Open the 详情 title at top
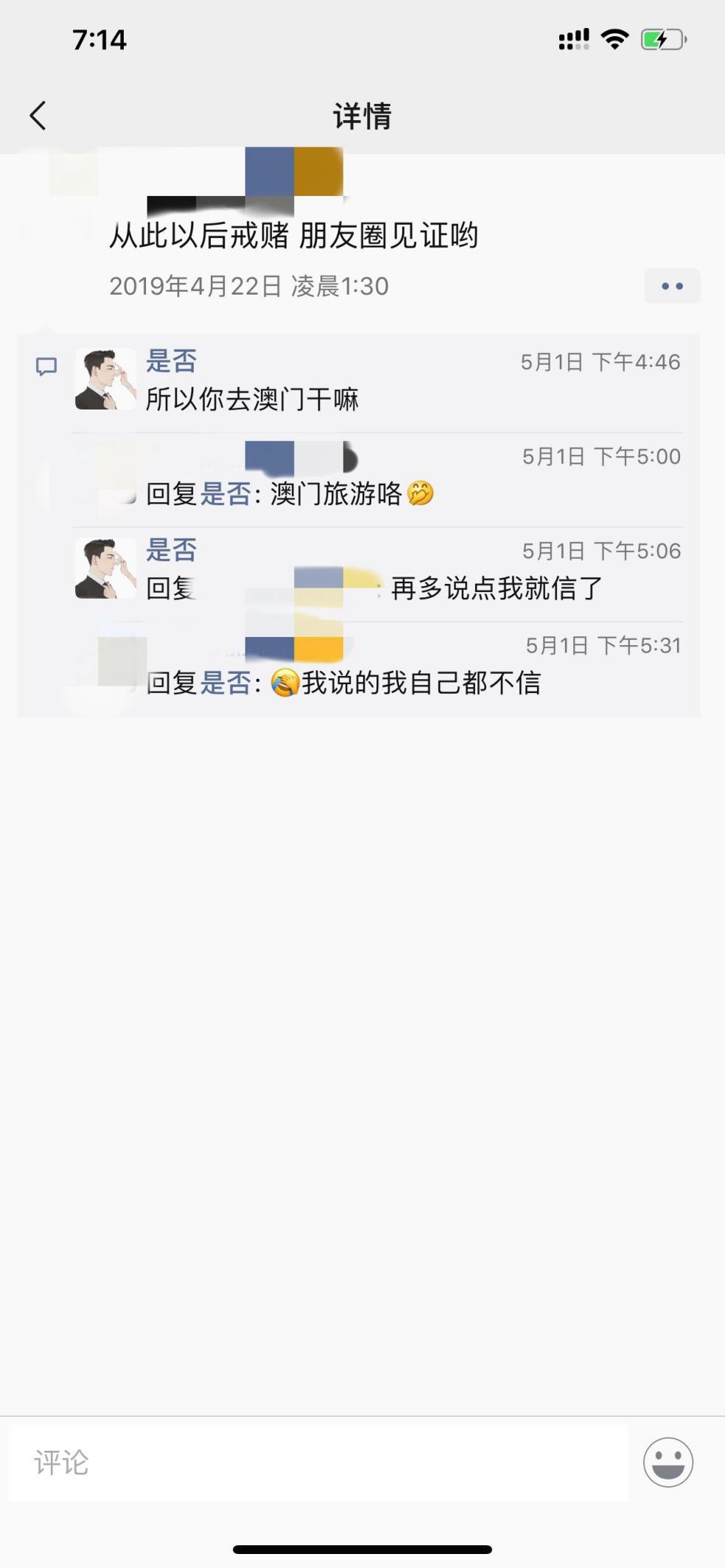Screen dimensions: 725x1568 pyautogui.click(x=362, y=116)
